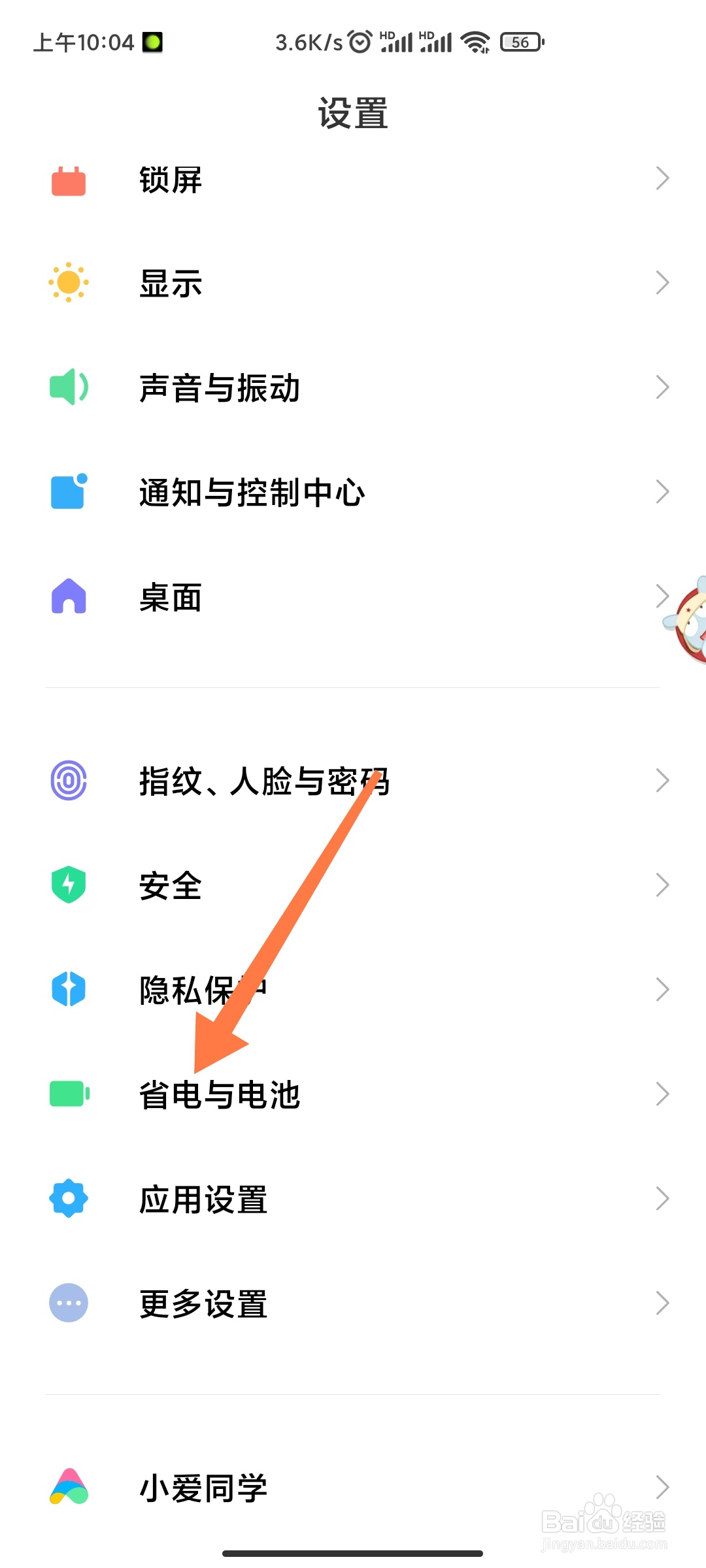Open the gear icon for 应用设置
The width and height of the screenshot is (706, 1568).
68,1198
